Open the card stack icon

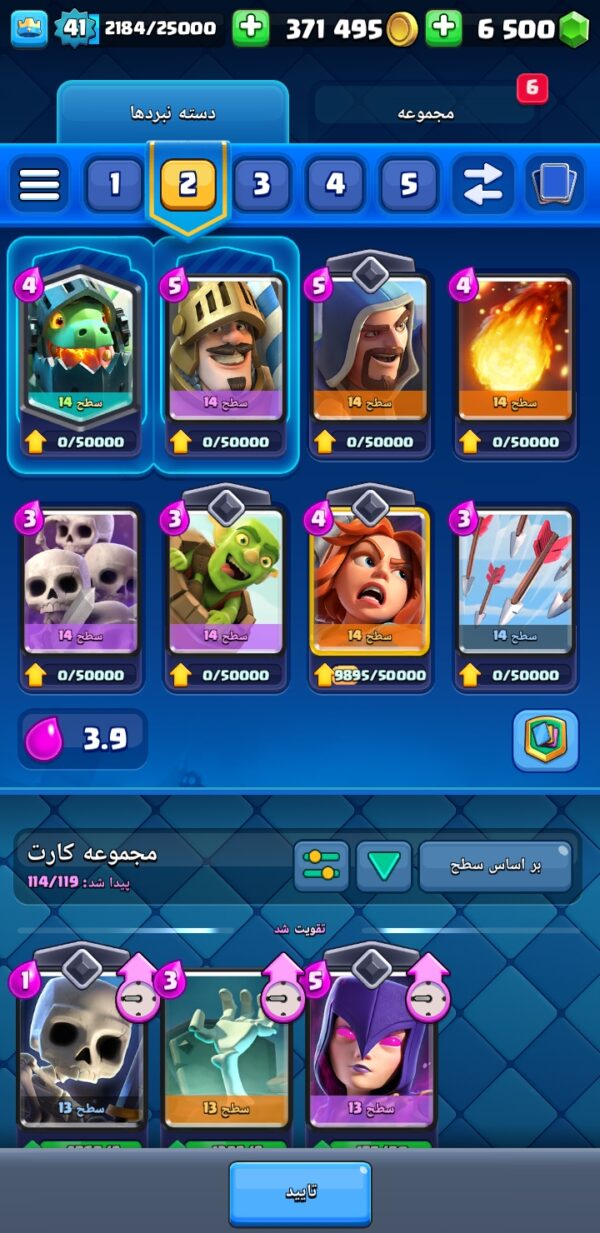coord(555,185)
